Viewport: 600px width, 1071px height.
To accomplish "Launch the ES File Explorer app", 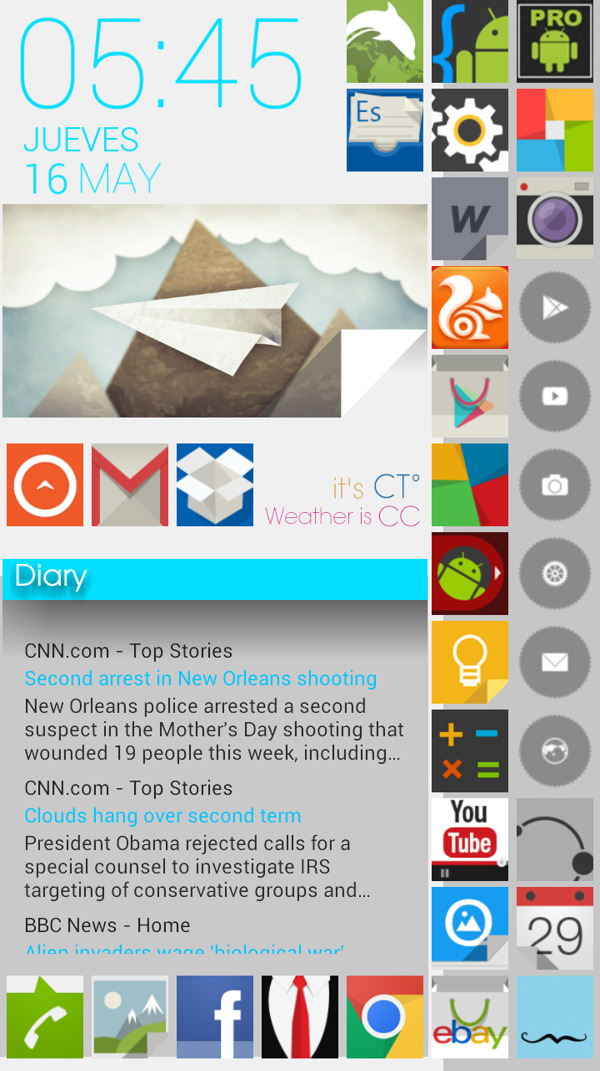I will tap(385, 130).
